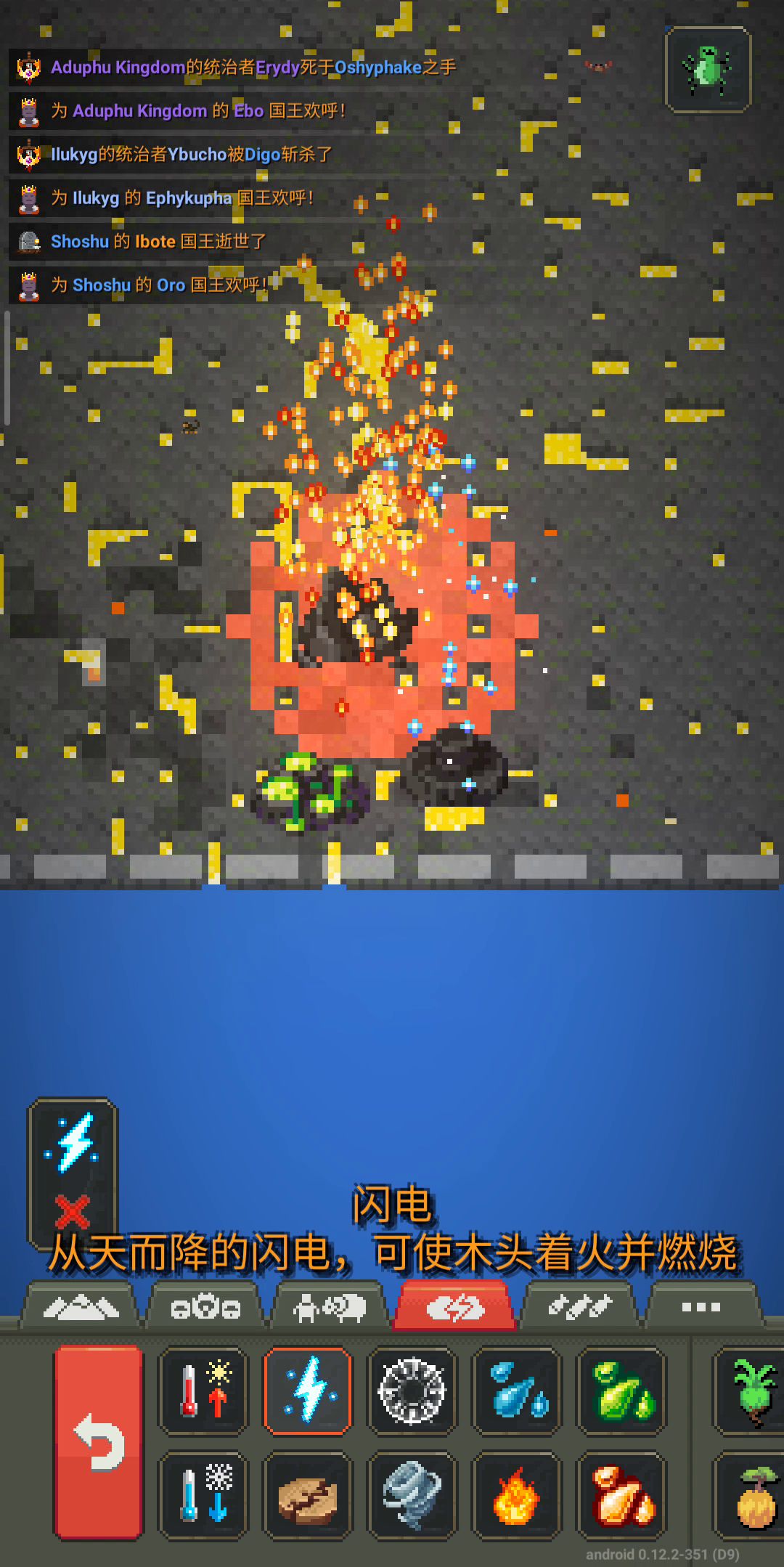
Task: Switch to the bombs and tools tab
Action: (580, 1308)
